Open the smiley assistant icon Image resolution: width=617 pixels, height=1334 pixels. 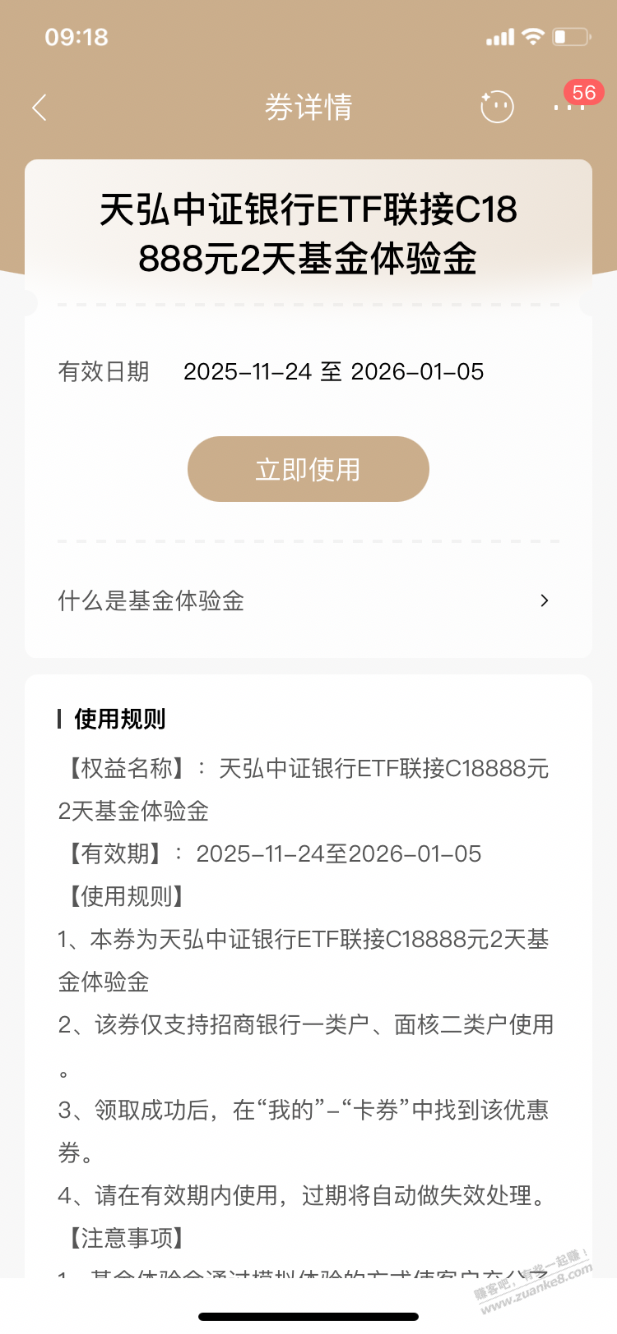click(497, 107)
